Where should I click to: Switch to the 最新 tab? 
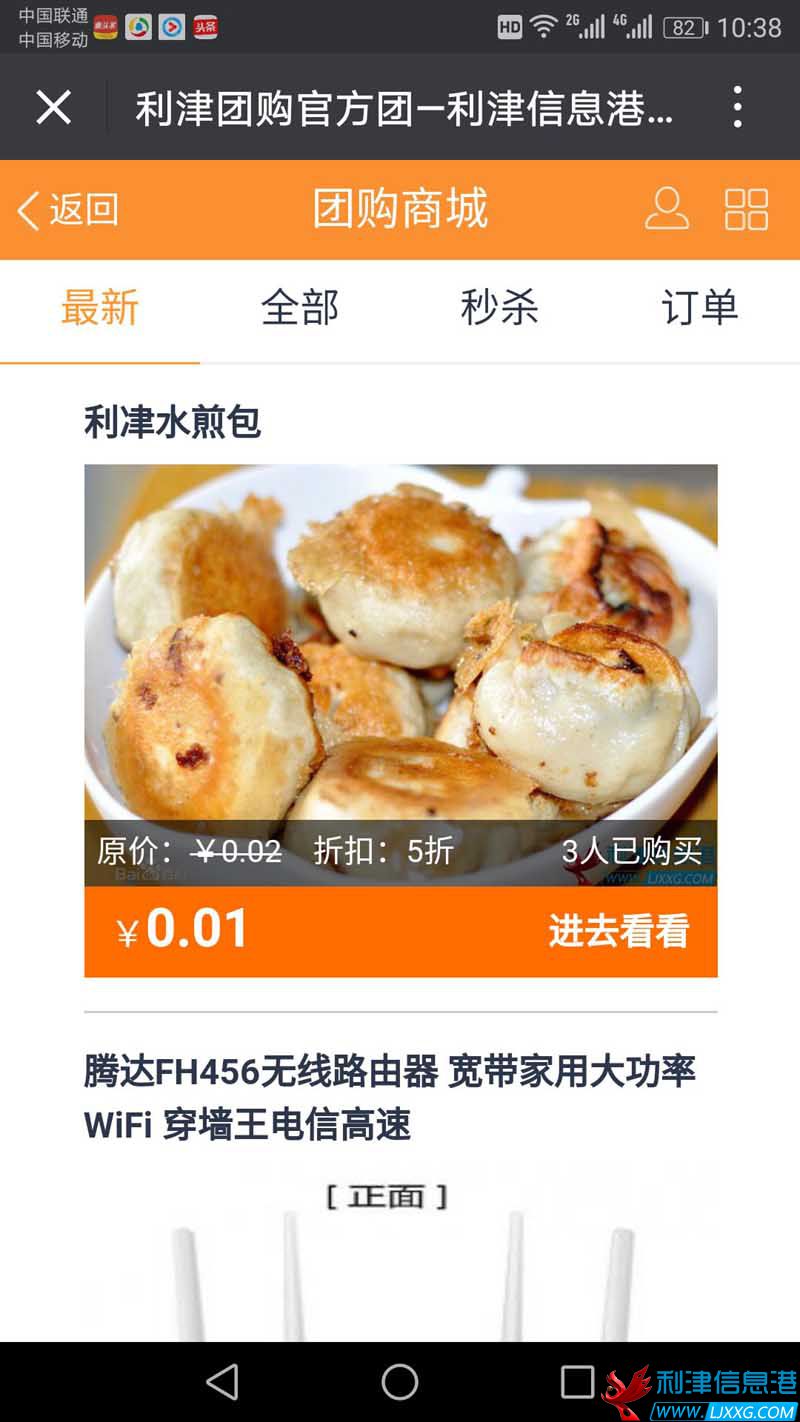click(100, 308)
